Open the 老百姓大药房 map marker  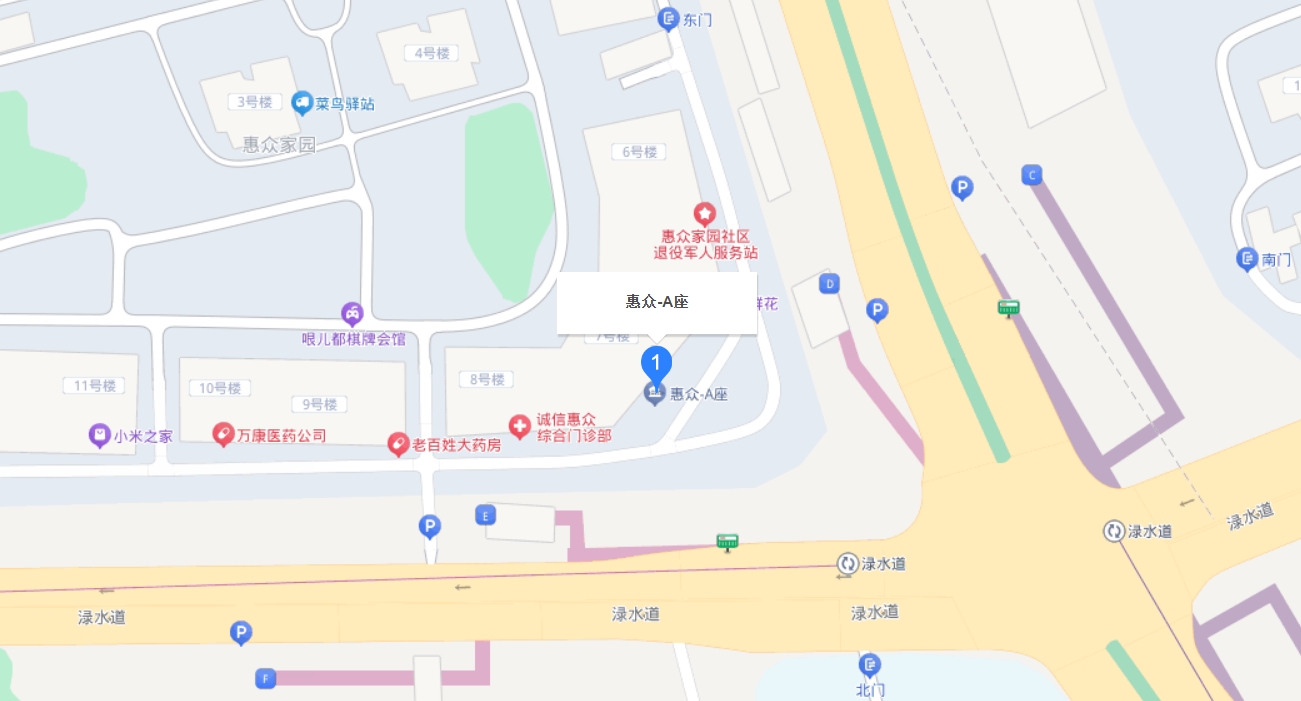pyautogui.click(x=399, y=444)
